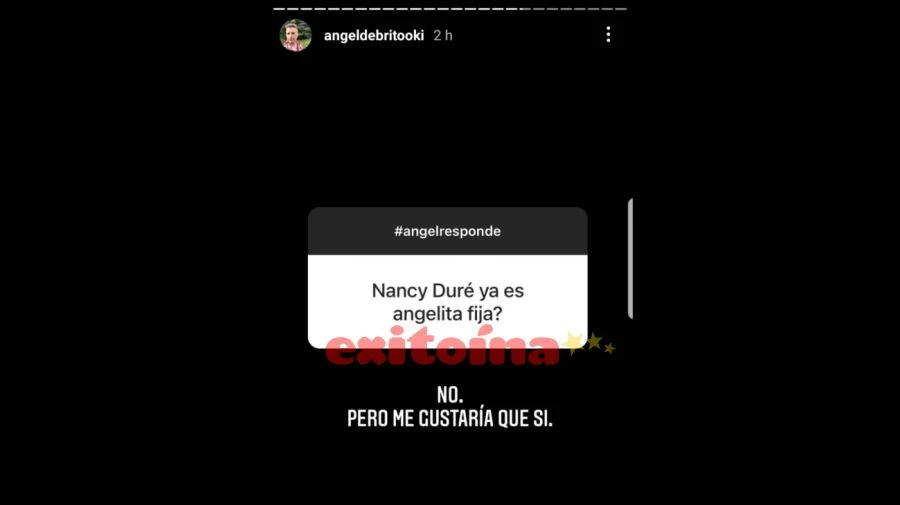The image size is (900, 505).
Task: Tap the angeldebritooki username
Action: pyautogui.click(x=373, y=35)
